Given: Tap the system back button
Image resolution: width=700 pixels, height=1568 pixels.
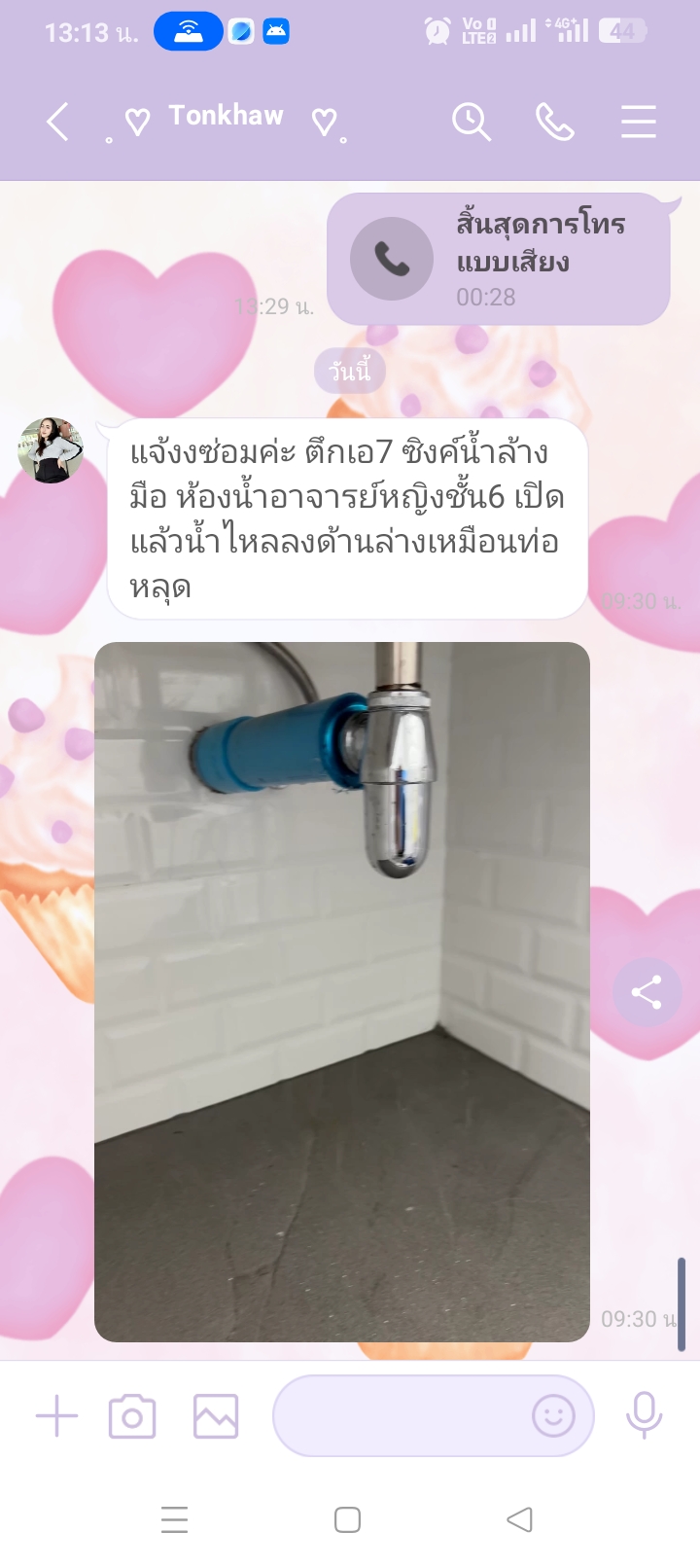Looking at the screenshot, I should point(520,1519).
